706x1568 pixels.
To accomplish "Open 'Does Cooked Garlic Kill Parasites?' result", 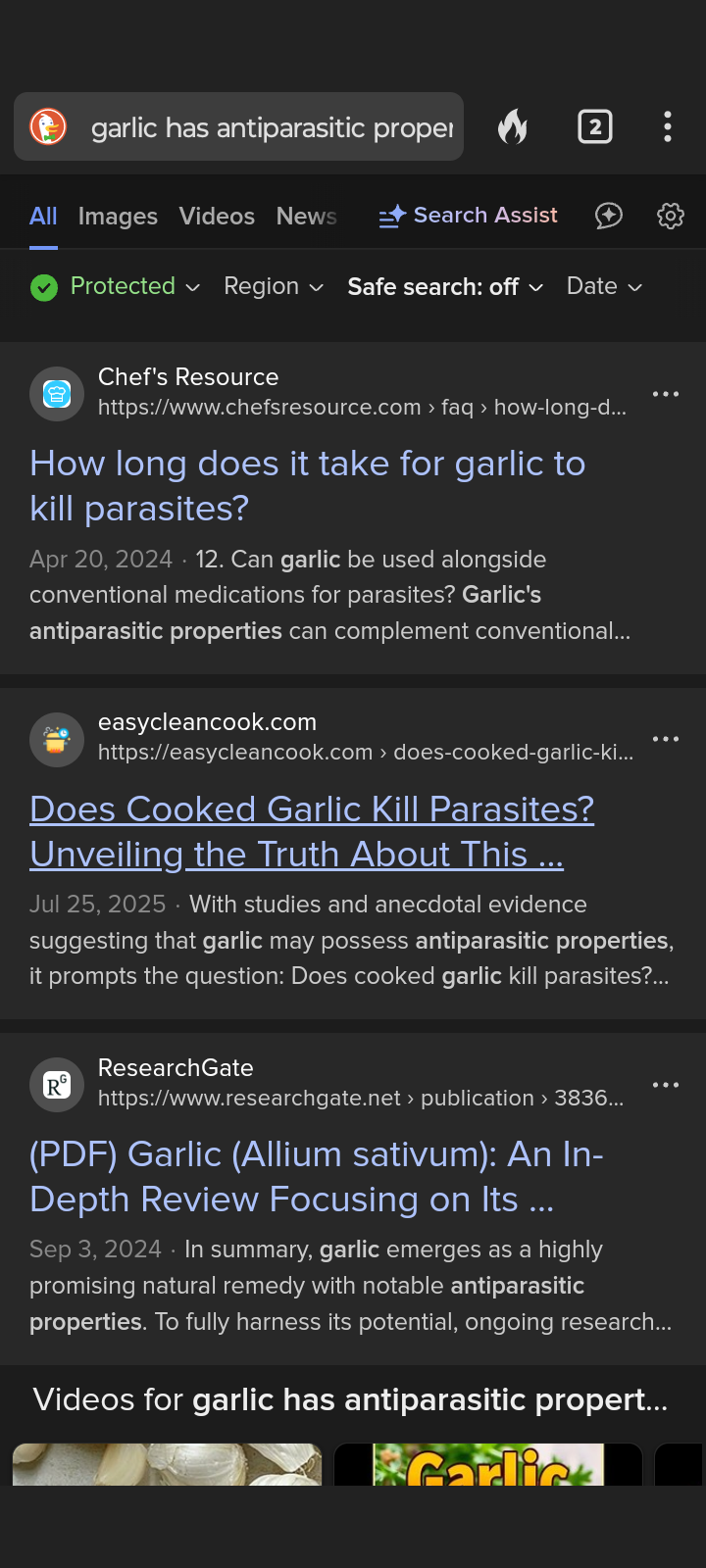I will tap(312, 831).
